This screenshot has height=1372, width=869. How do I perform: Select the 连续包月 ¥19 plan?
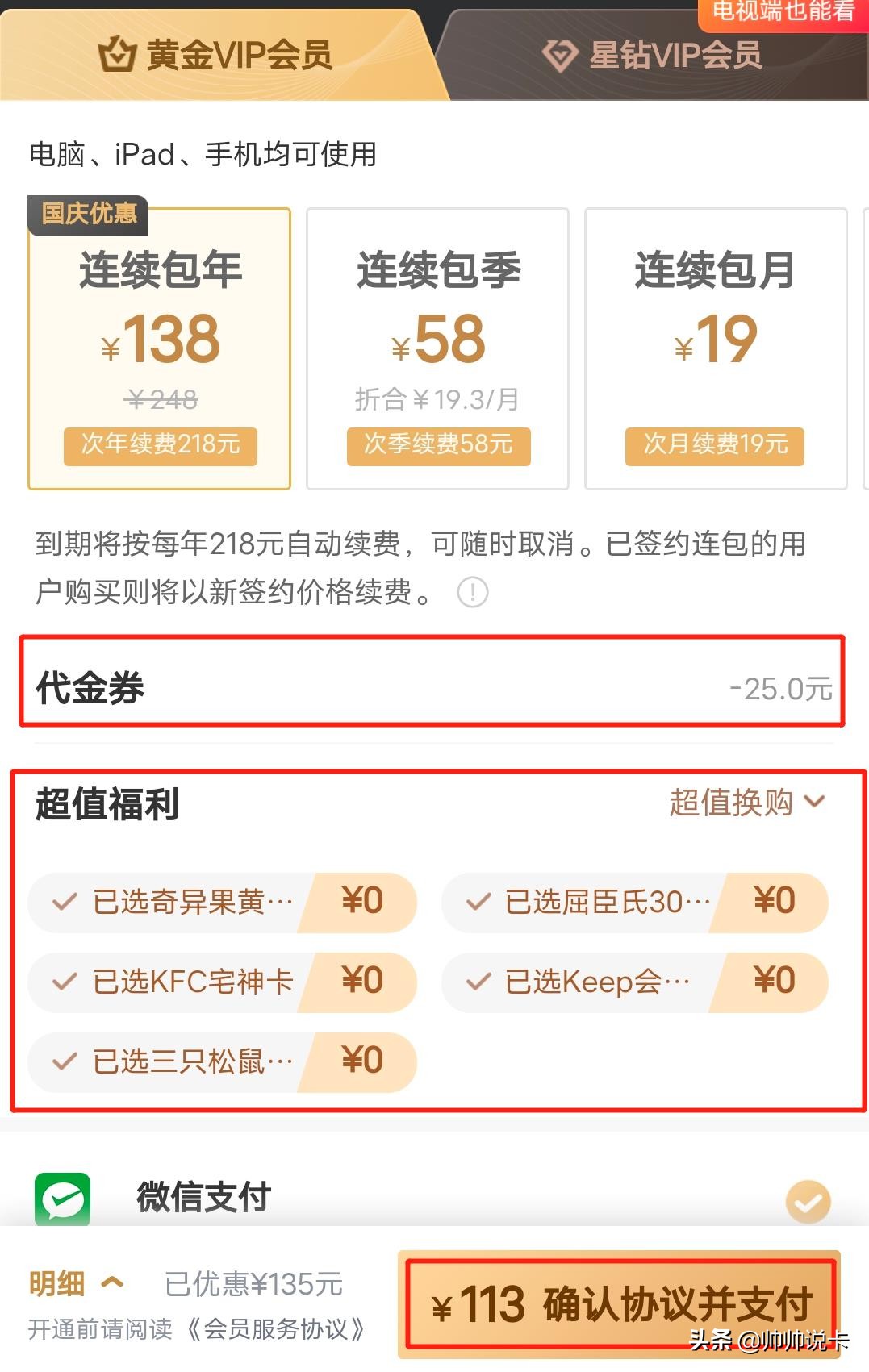[x=714, y=347]
